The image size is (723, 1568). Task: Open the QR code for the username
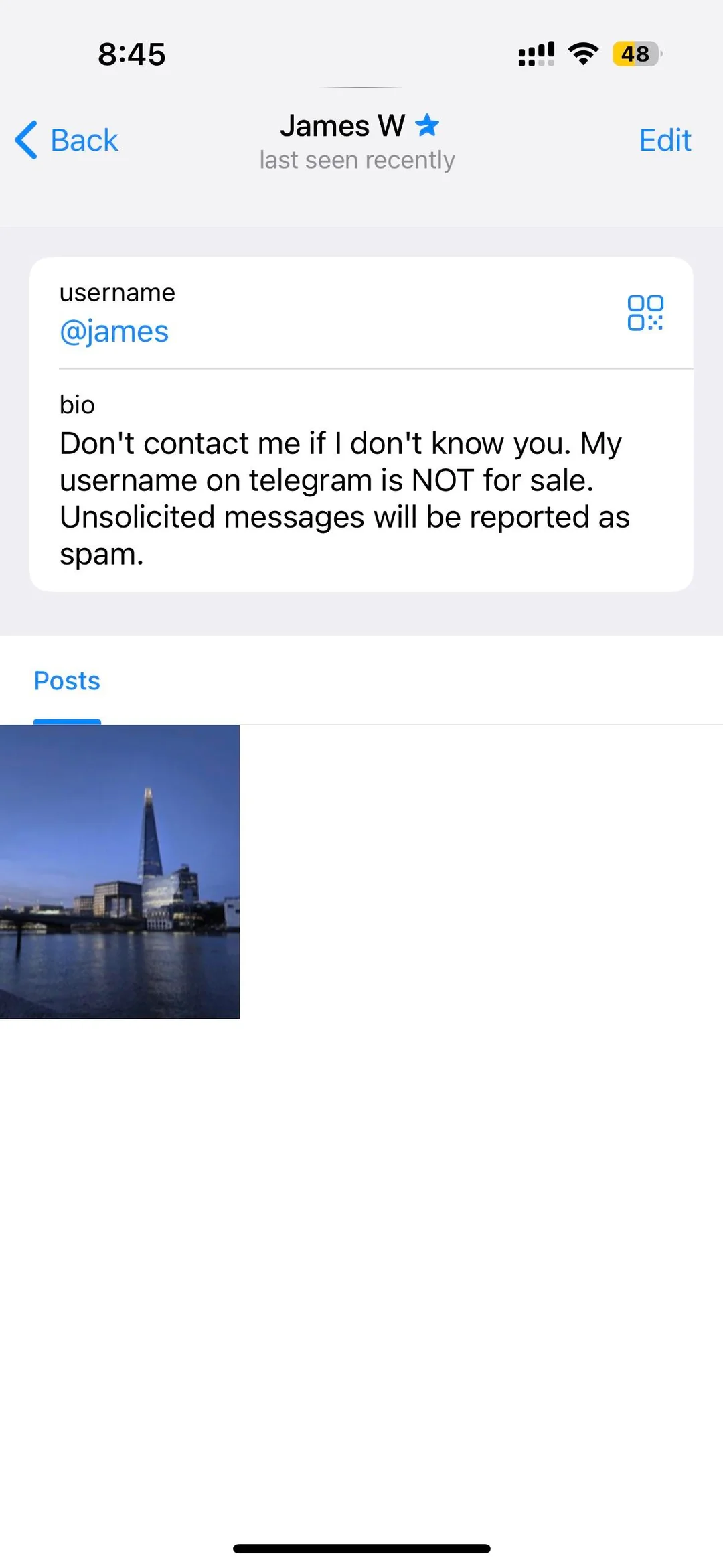[x=645, y=313]
